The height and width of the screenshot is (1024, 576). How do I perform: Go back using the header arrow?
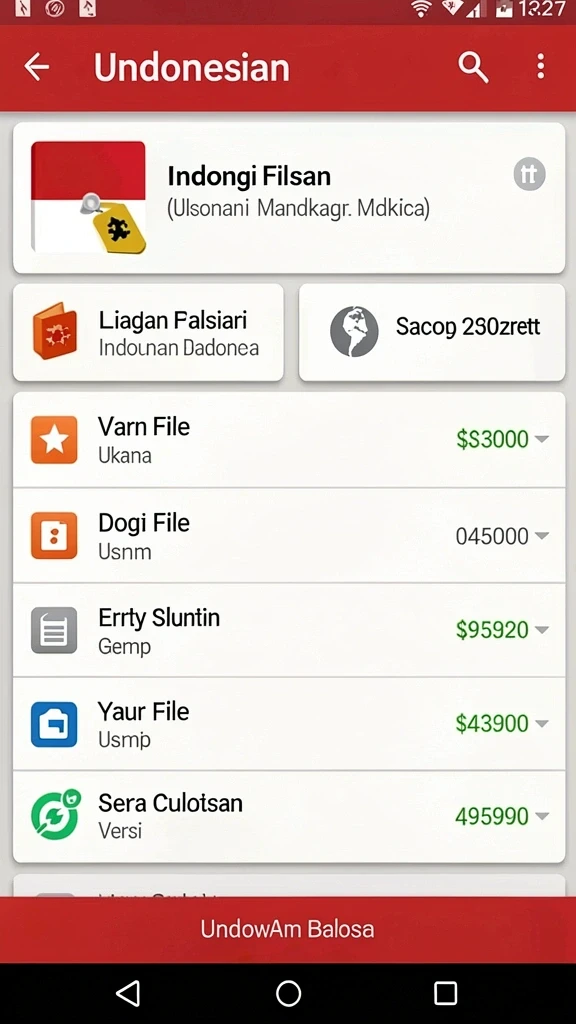(37, 67)
